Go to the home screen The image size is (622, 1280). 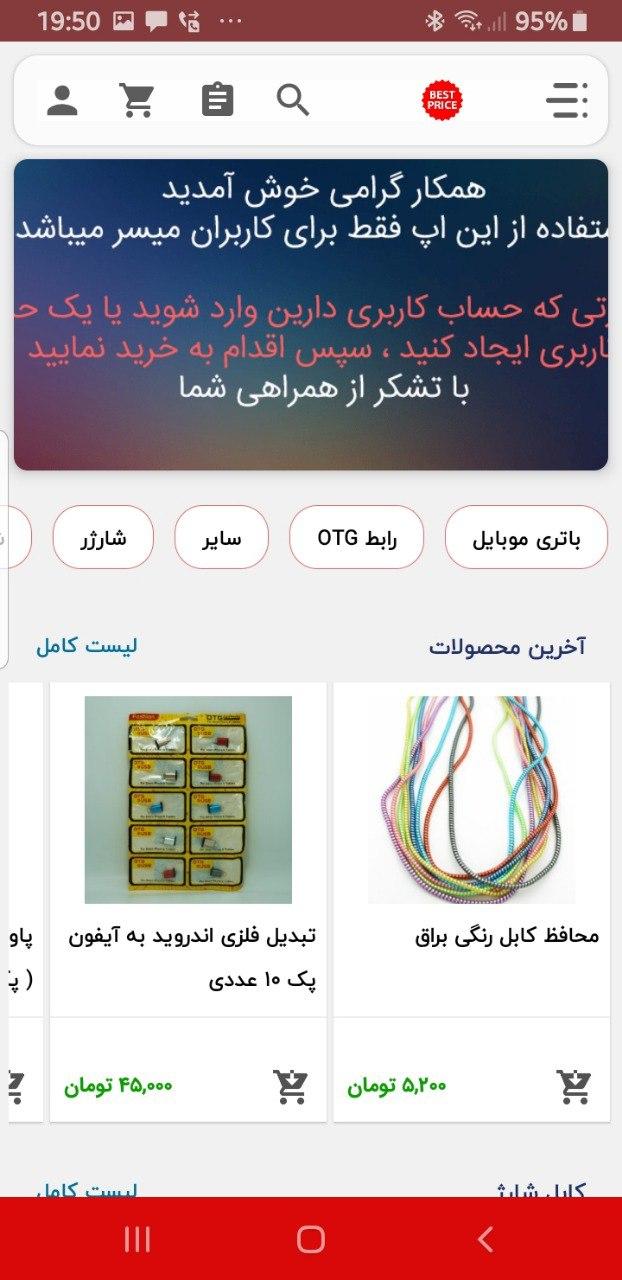click(x=311, y=1240)
